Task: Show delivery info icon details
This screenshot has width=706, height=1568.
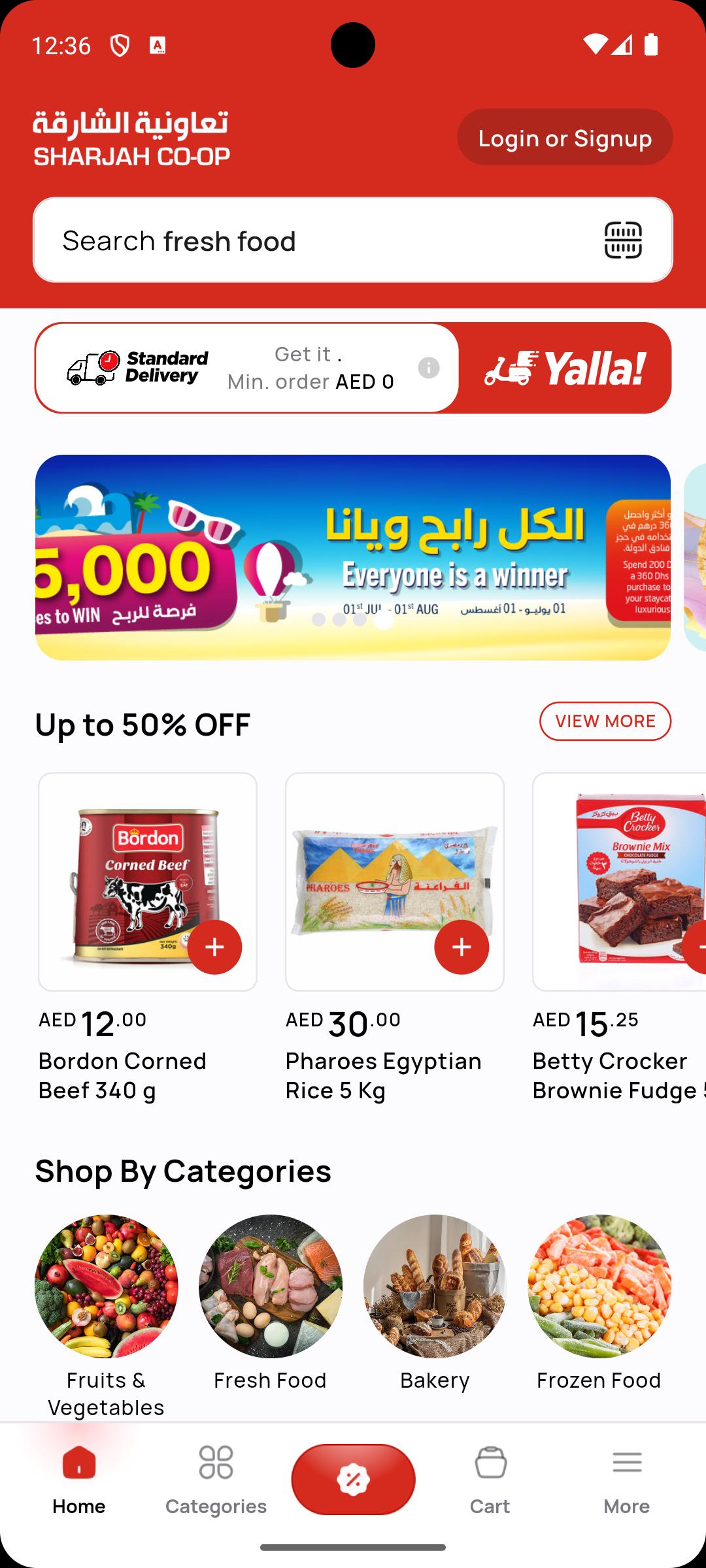Action: (x=429, y=368)
